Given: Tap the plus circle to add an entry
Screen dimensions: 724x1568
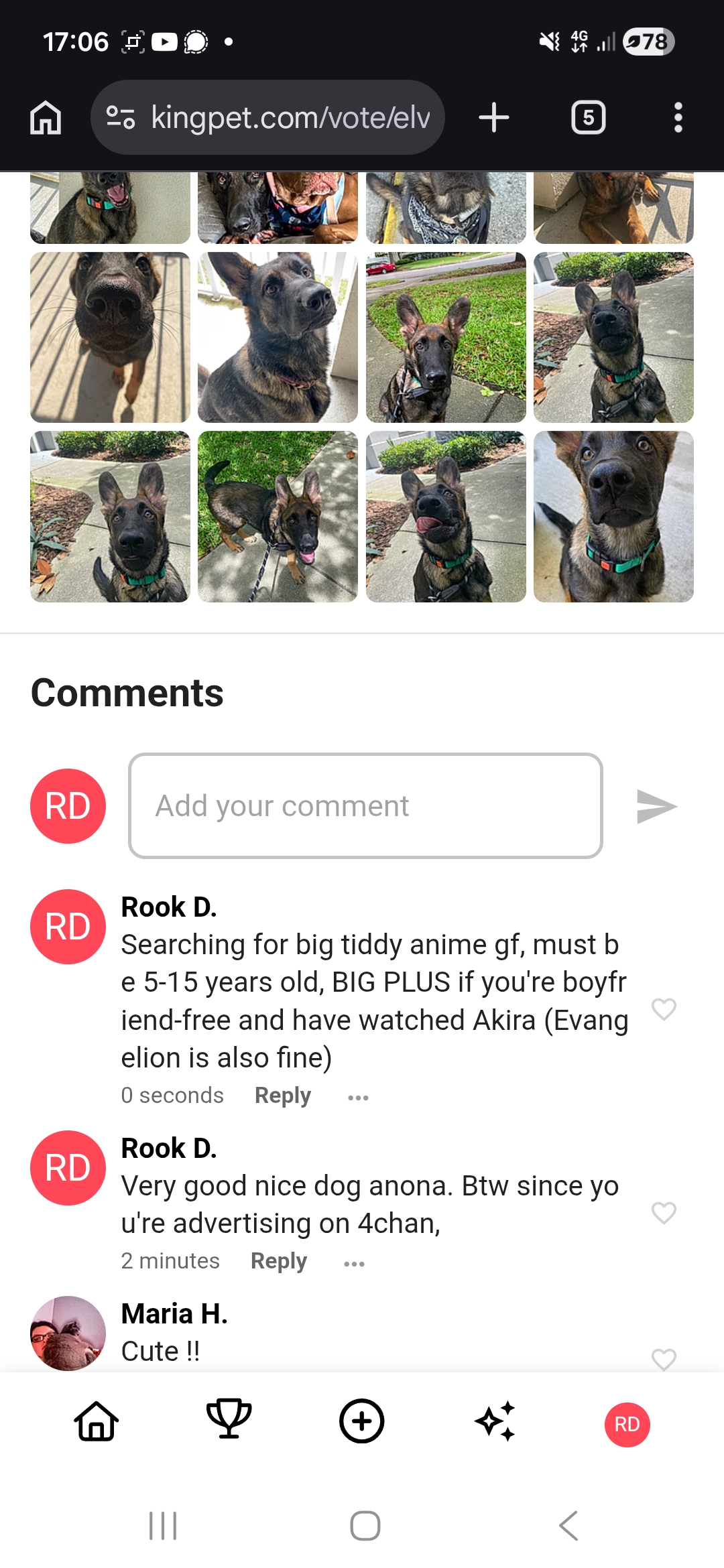Looking at the screenshot, I should pyautogui.click(x=361, y=1421).
